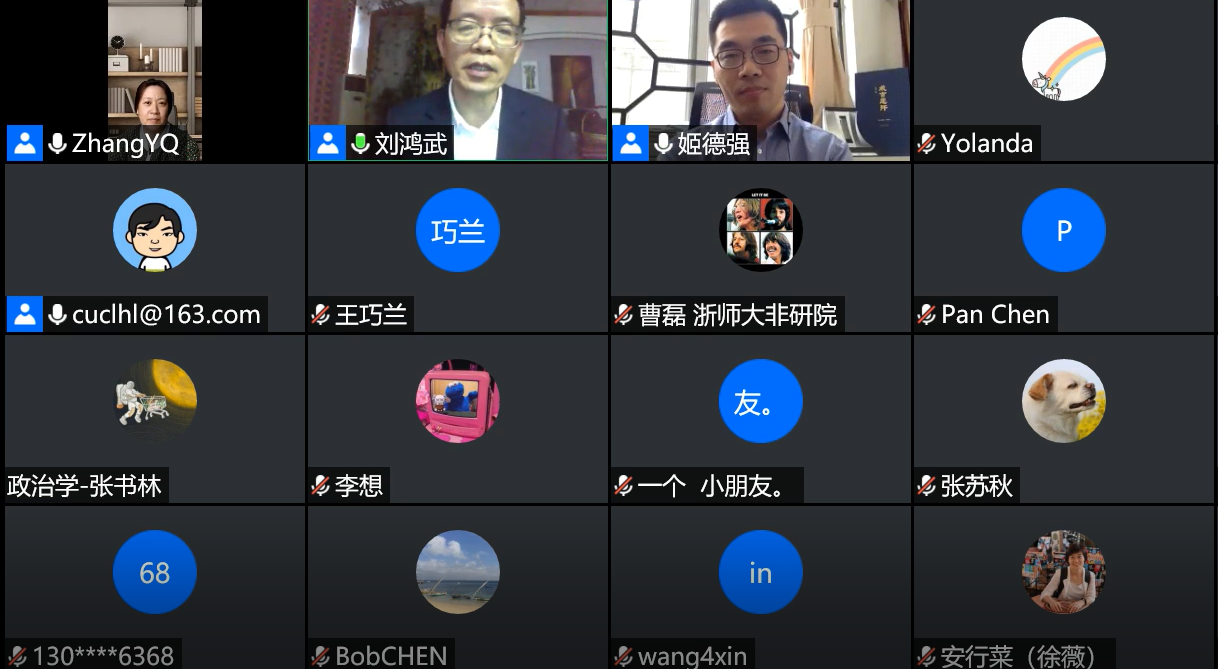
Task: Tap 姬德强's video tile
Action: pos(760,80)
